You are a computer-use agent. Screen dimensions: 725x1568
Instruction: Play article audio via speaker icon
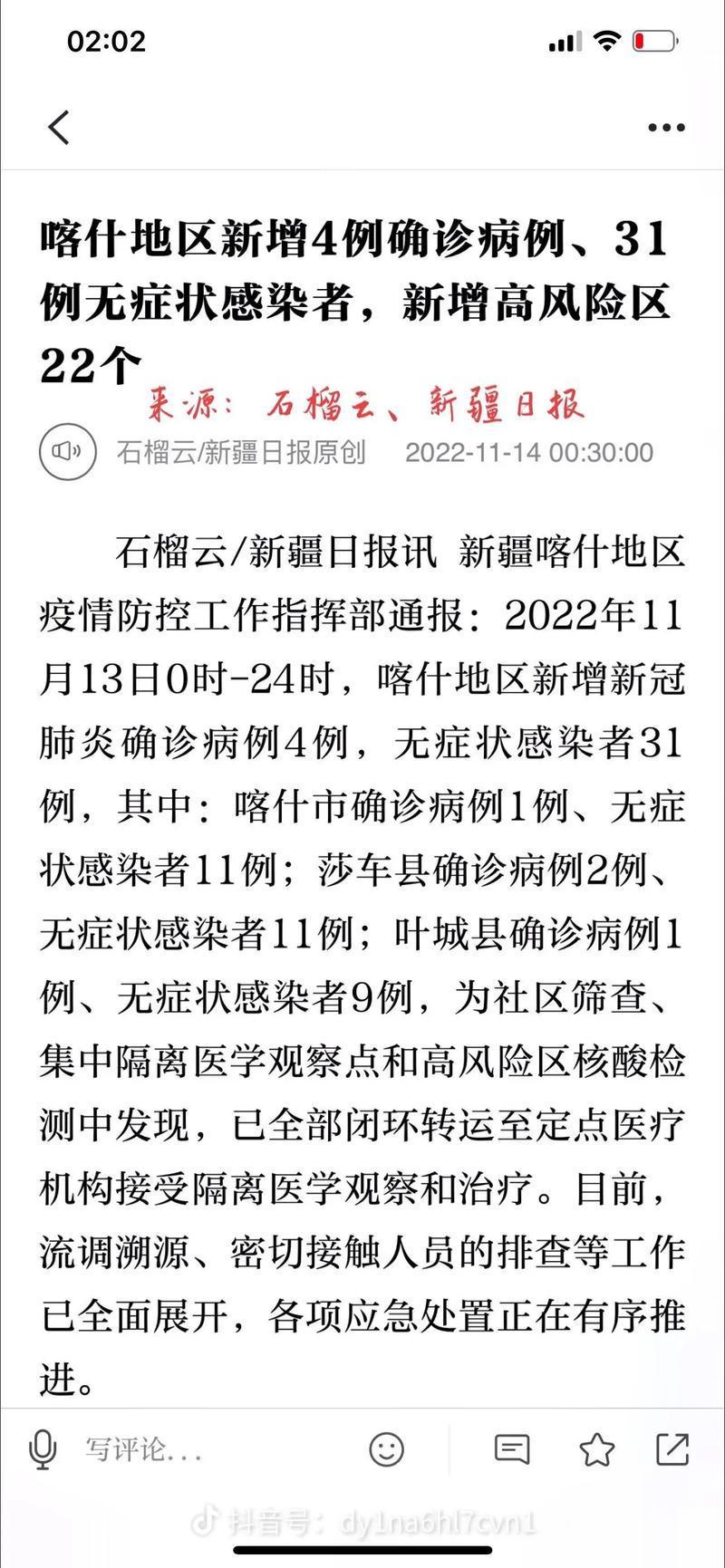[67, 452]
